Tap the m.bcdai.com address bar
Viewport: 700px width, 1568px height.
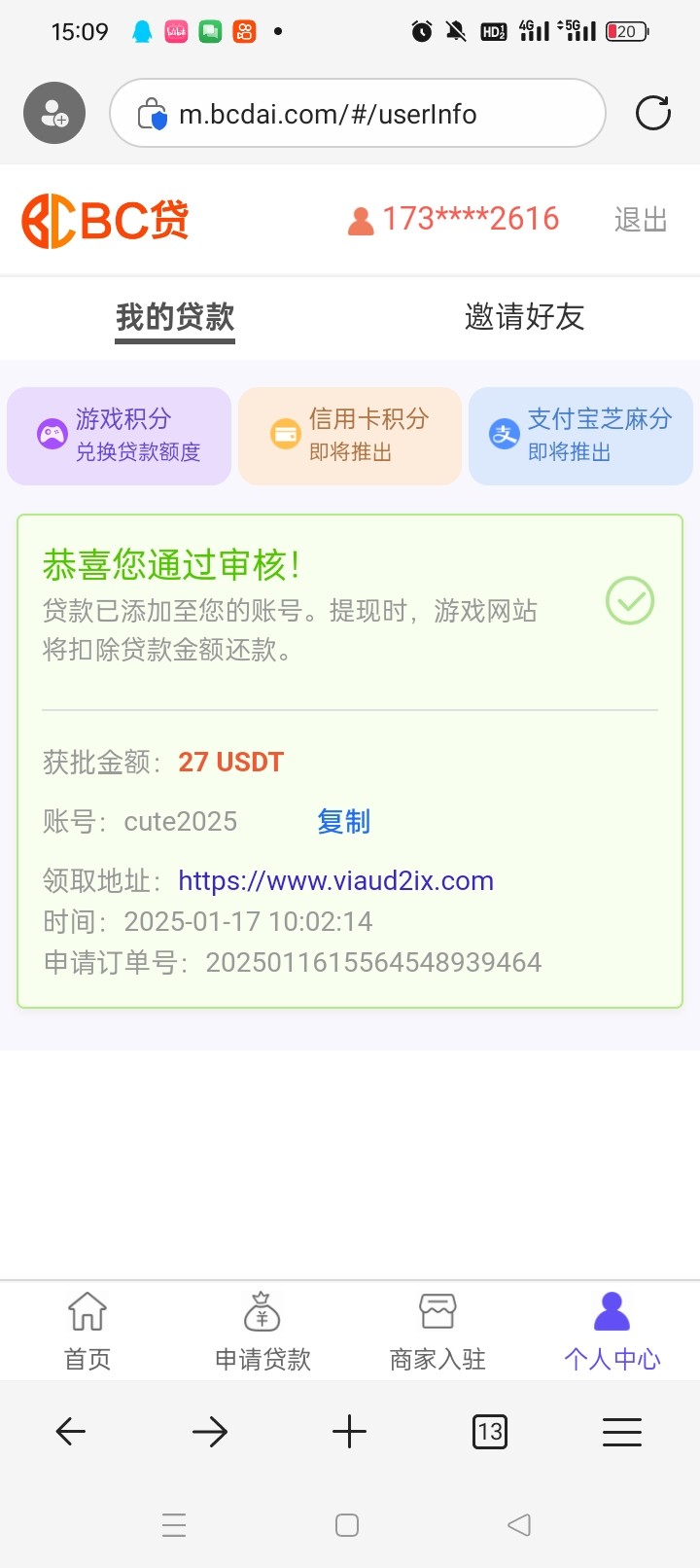point(358,114)
